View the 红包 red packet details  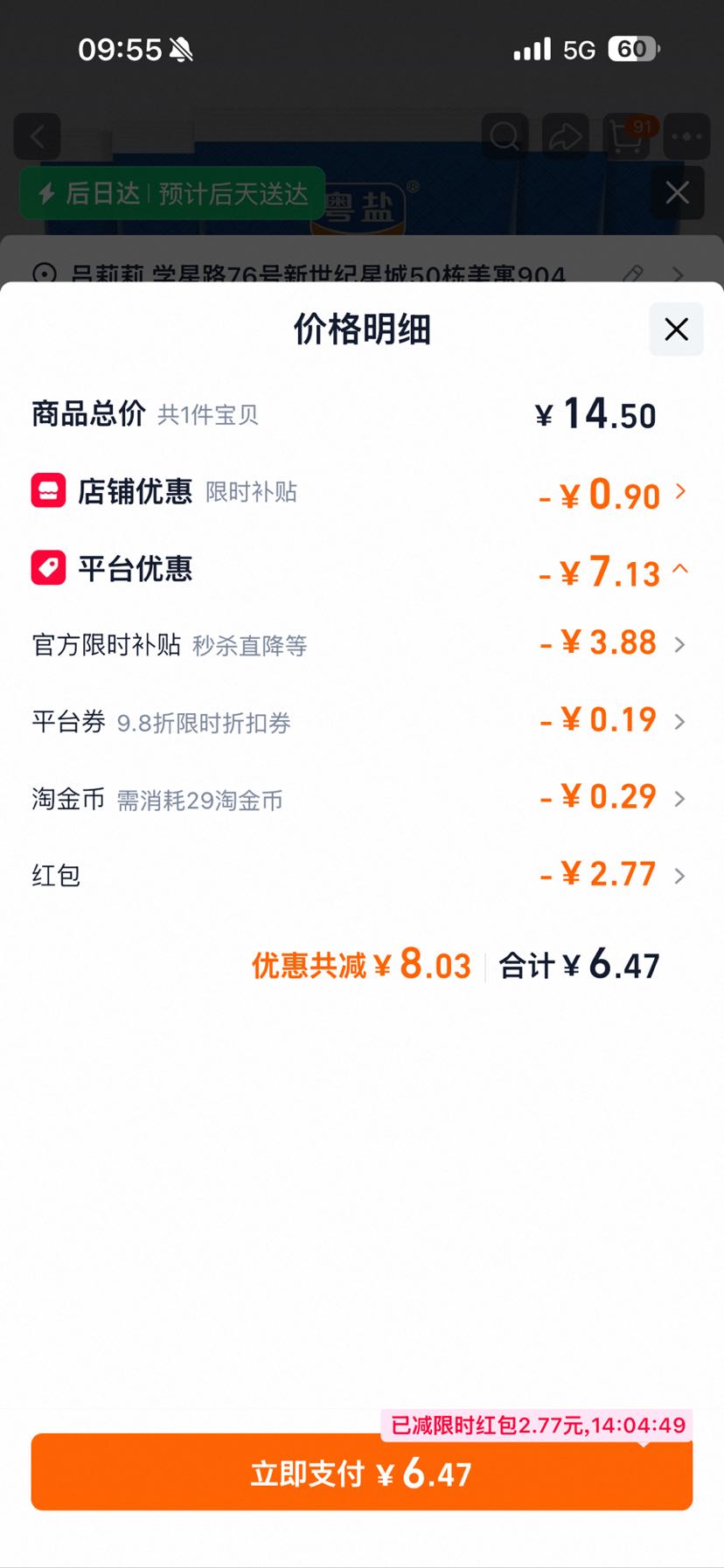pyautogui.click(x=361, y=875)
